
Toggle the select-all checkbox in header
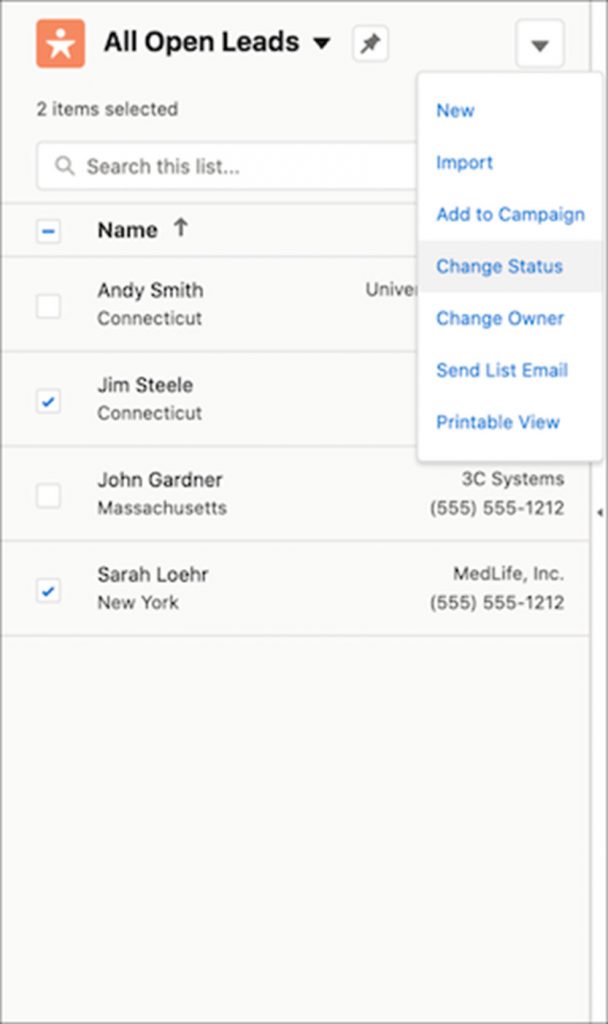[48, 231]
